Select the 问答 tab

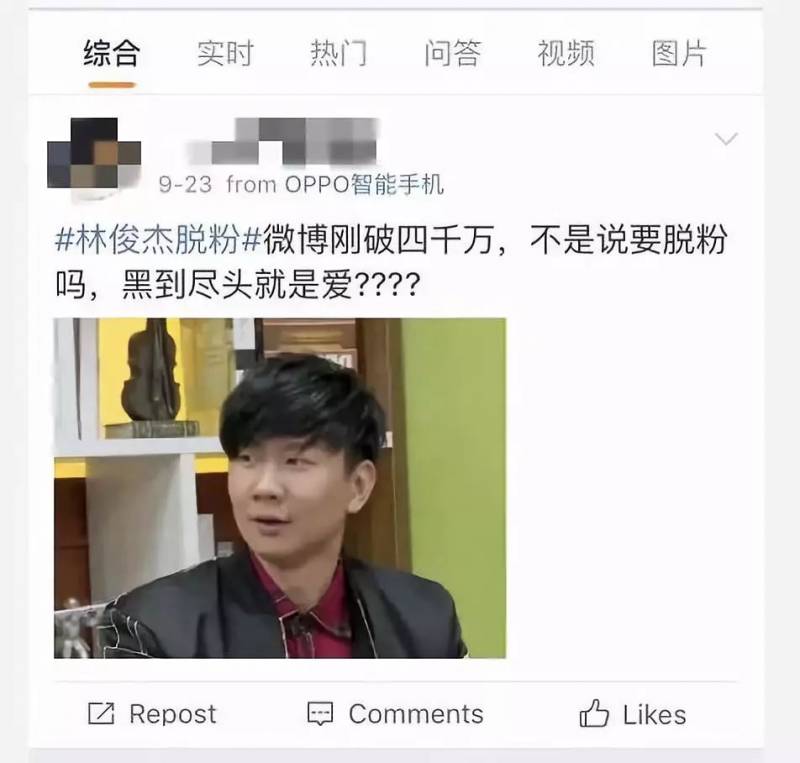point(452,53)
